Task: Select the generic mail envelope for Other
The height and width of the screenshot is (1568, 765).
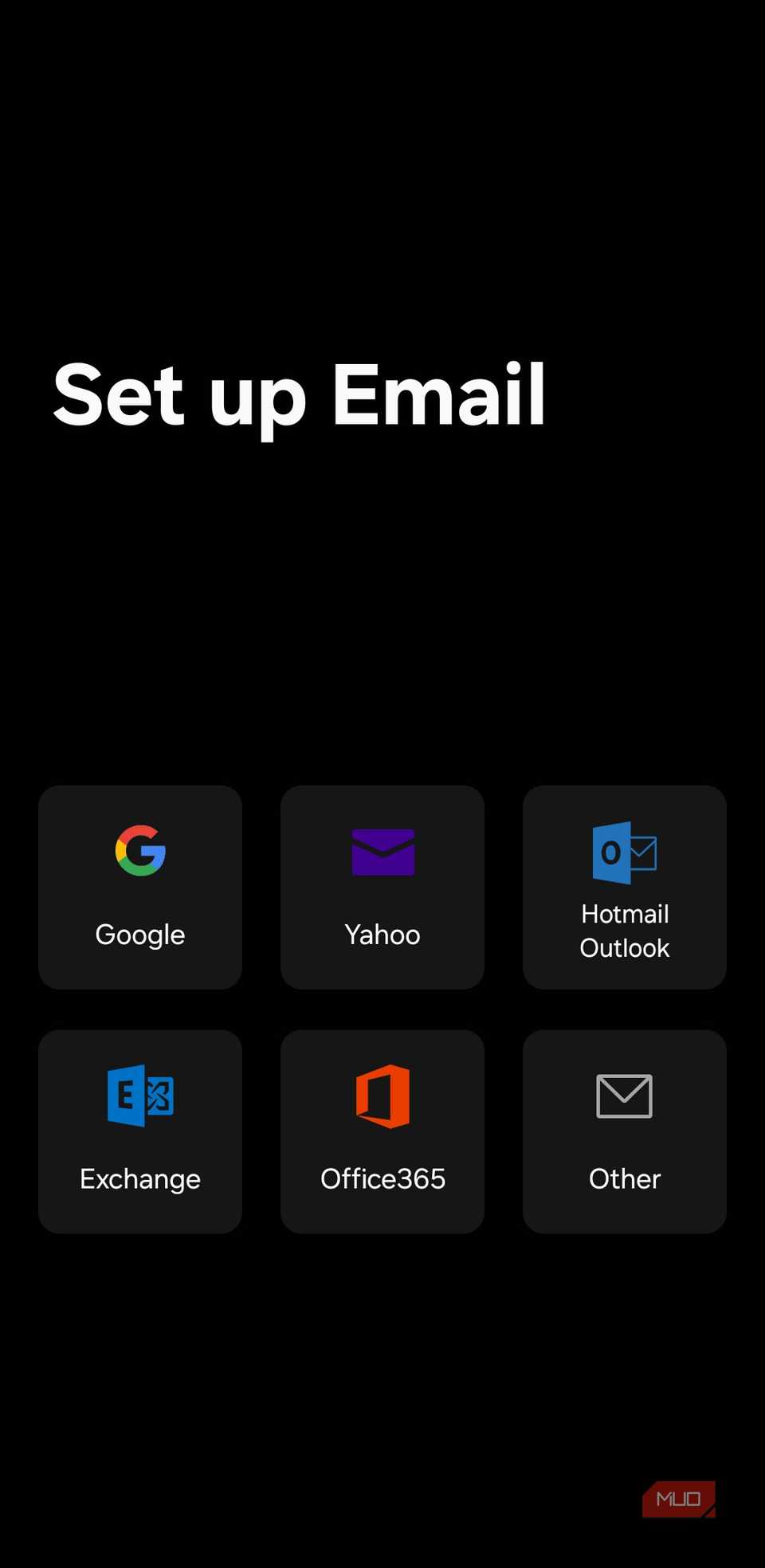Action: coord(625,1097)
